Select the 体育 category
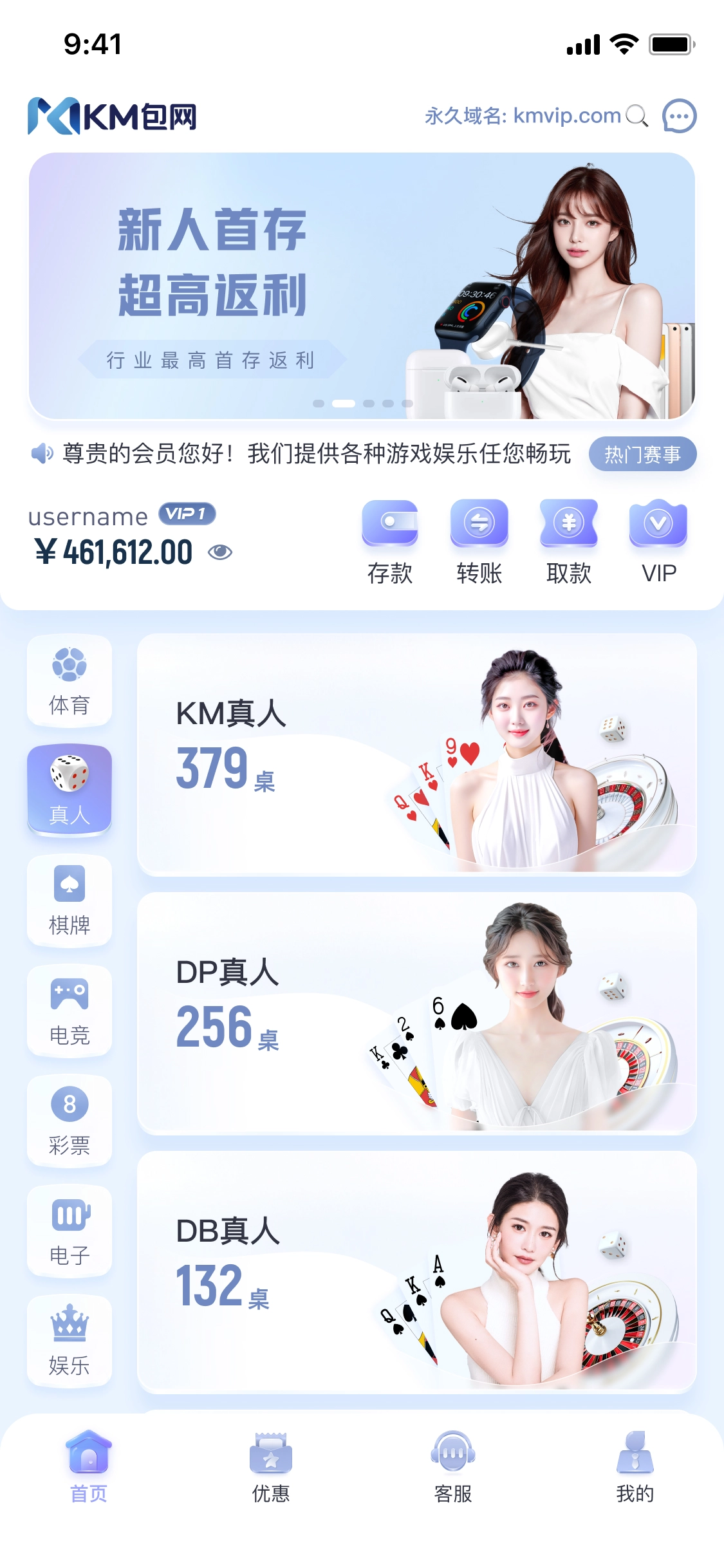 70,681
